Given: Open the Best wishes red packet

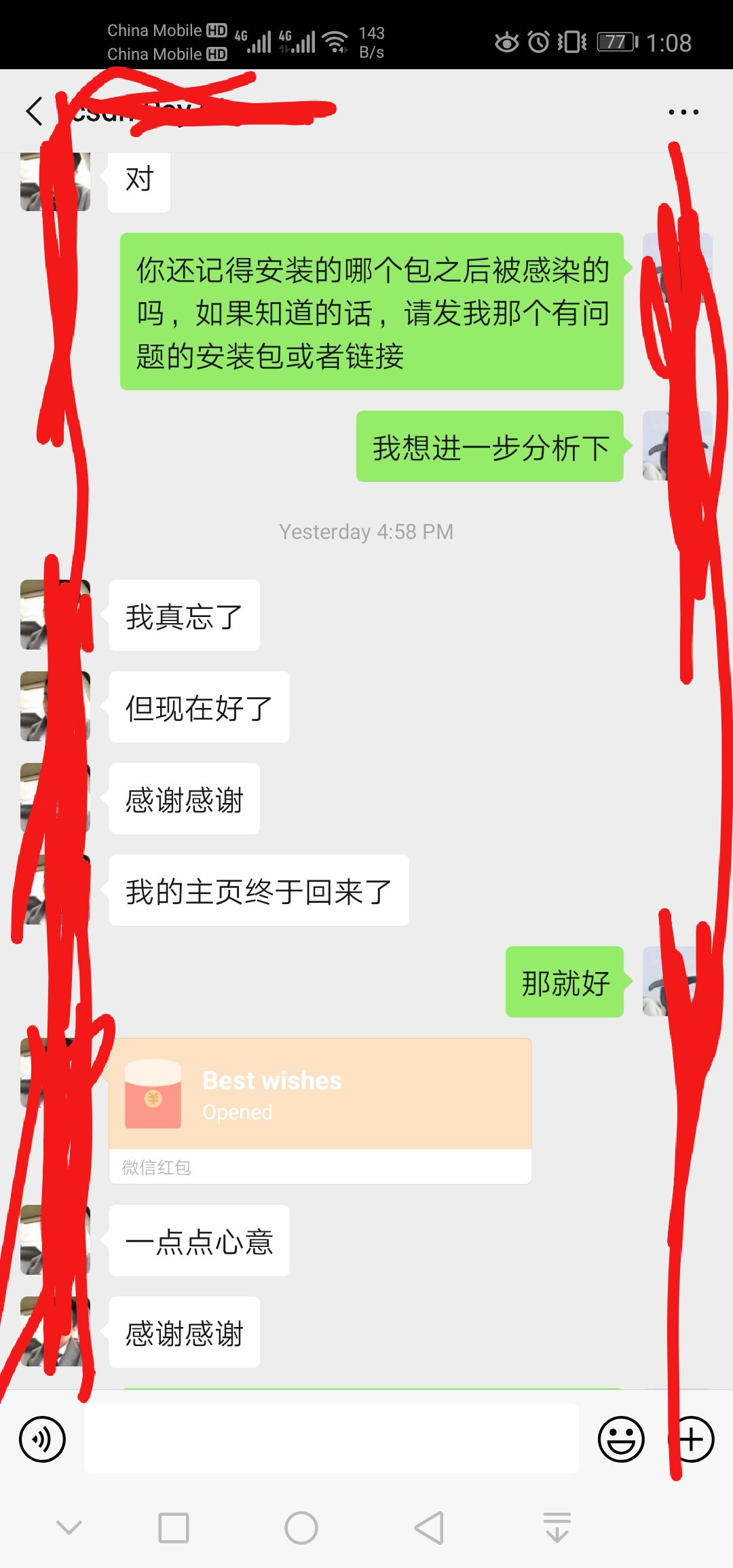Looking at the screenshot, I should 320,1094.
